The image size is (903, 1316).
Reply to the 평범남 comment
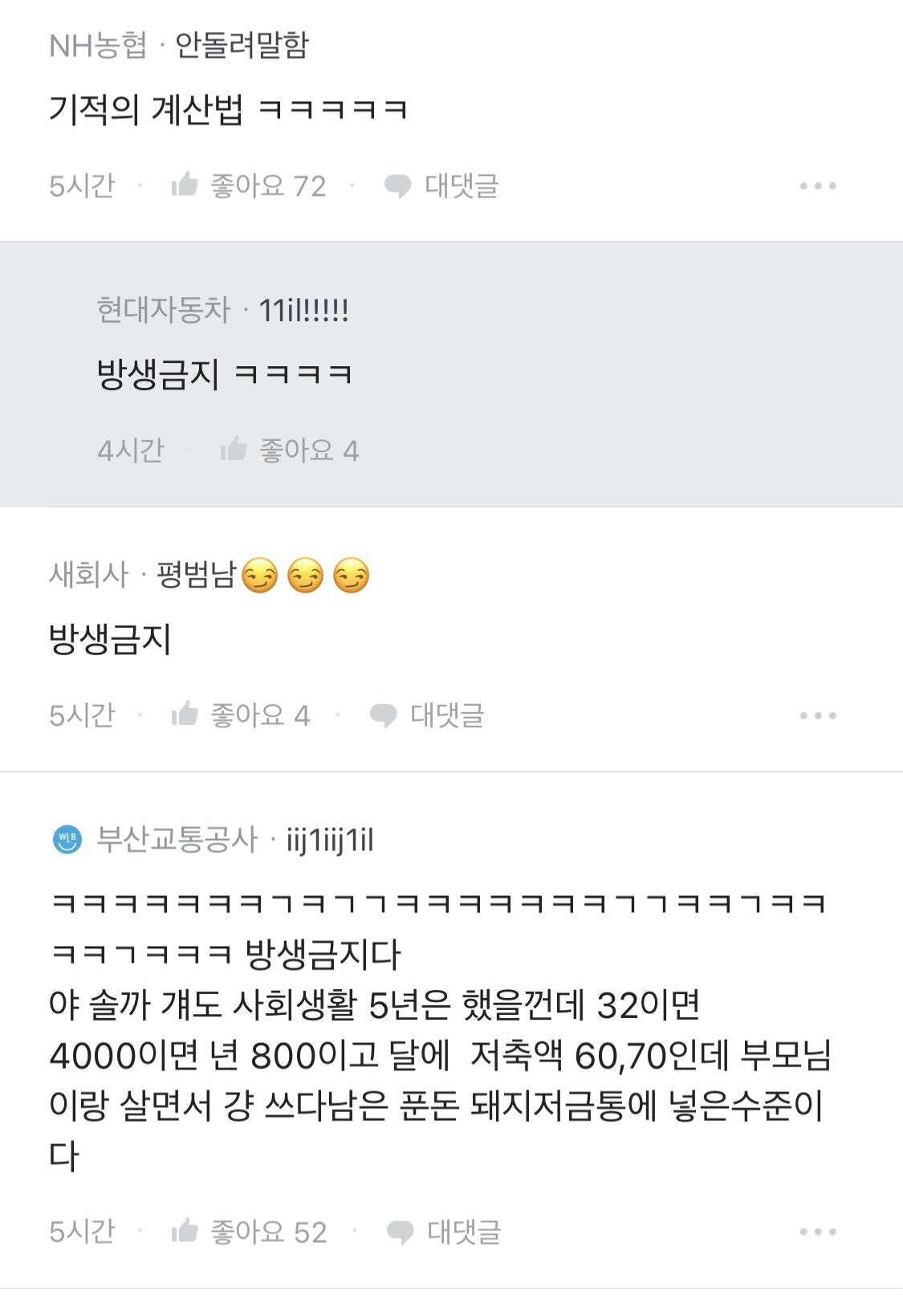[427, 715]
